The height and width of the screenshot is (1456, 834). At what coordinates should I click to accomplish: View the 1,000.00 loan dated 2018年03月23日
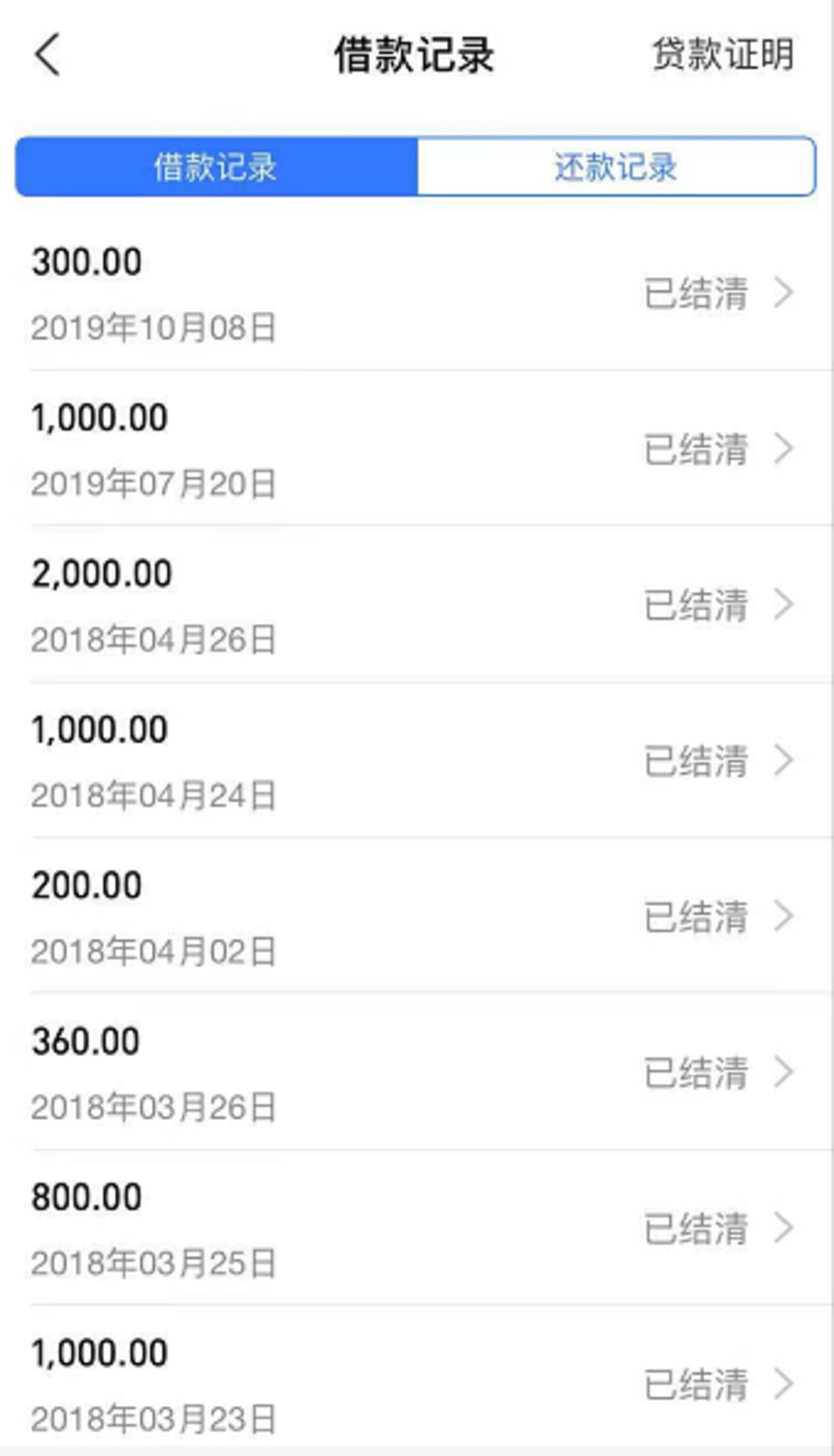coord(417,1384)
